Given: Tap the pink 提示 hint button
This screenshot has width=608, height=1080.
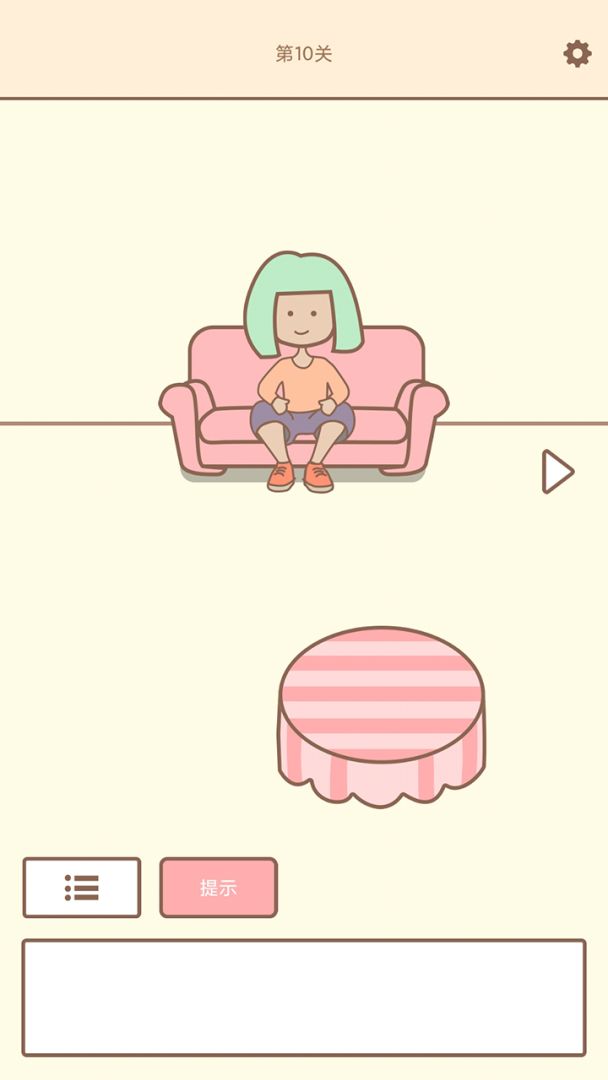Looking at the screenshot, I should coord(218,887).
